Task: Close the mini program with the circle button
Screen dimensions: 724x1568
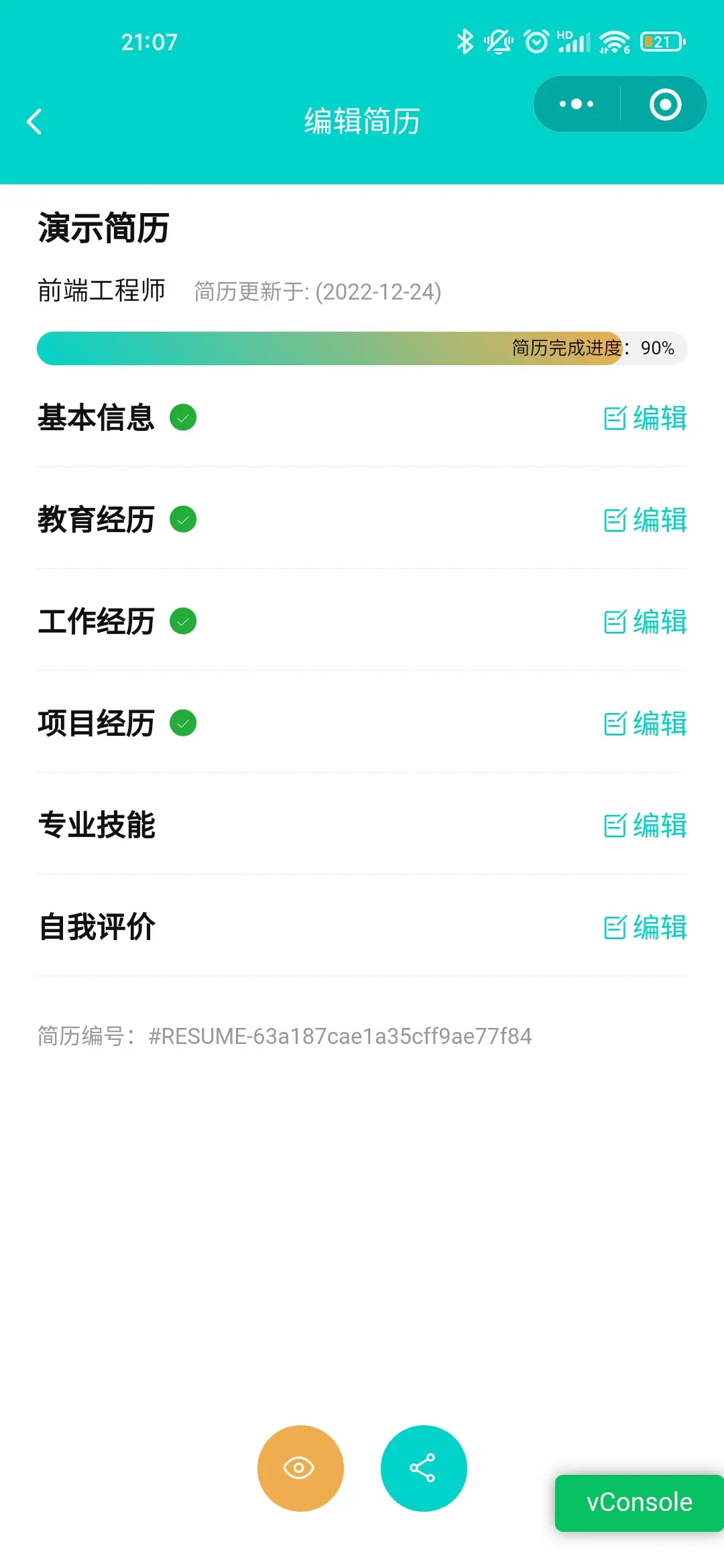Action: tap(665, 104)
